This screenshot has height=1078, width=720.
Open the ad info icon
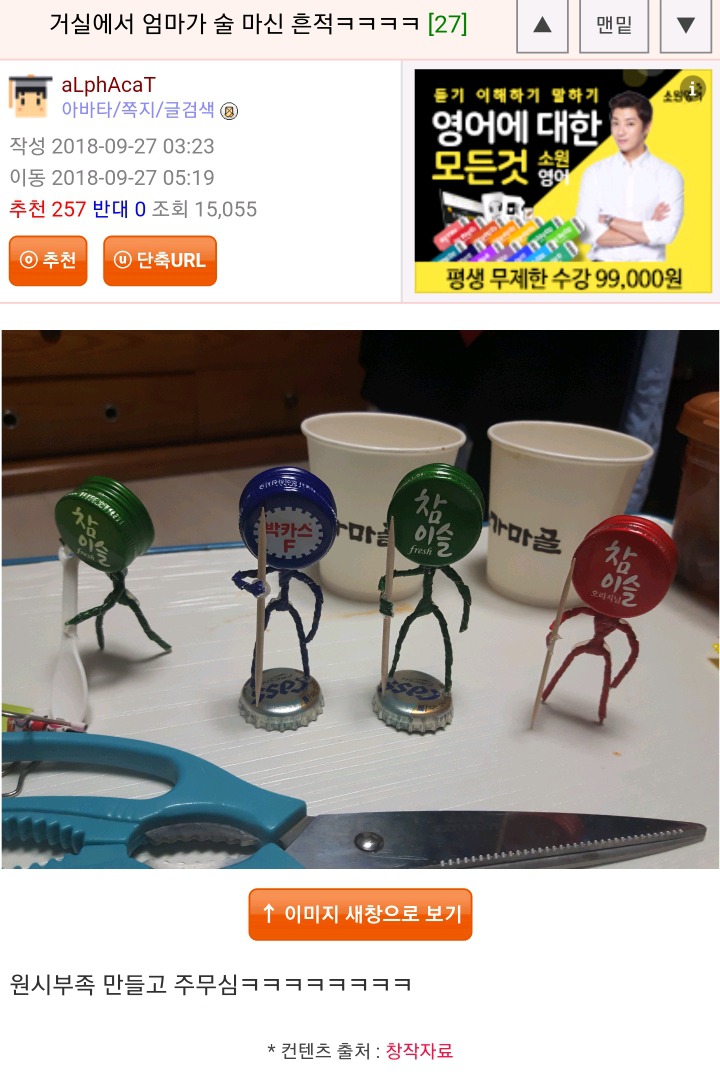tap(694, 87)
